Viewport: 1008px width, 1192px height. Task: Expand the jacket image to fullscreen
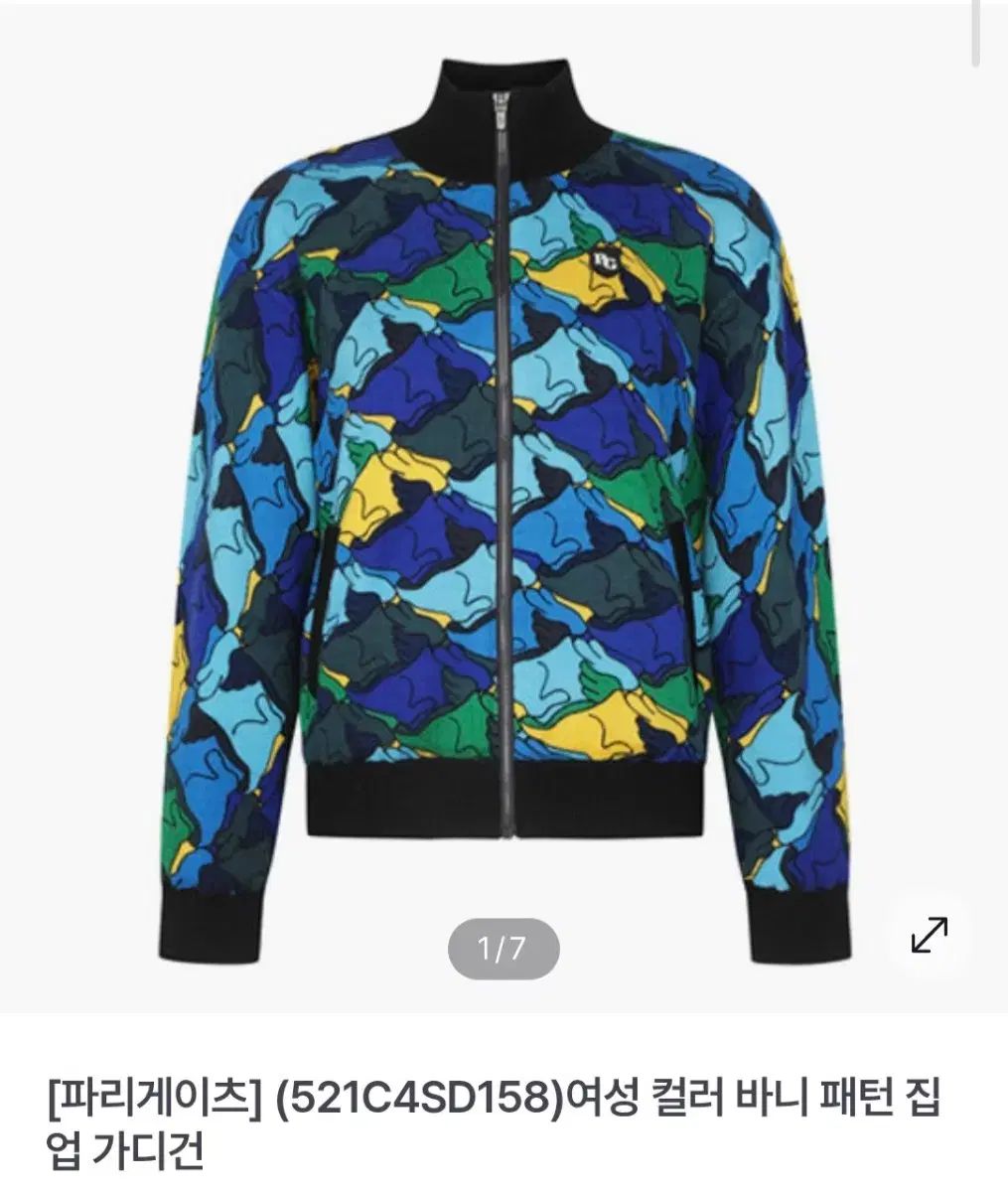coord(929,935)
